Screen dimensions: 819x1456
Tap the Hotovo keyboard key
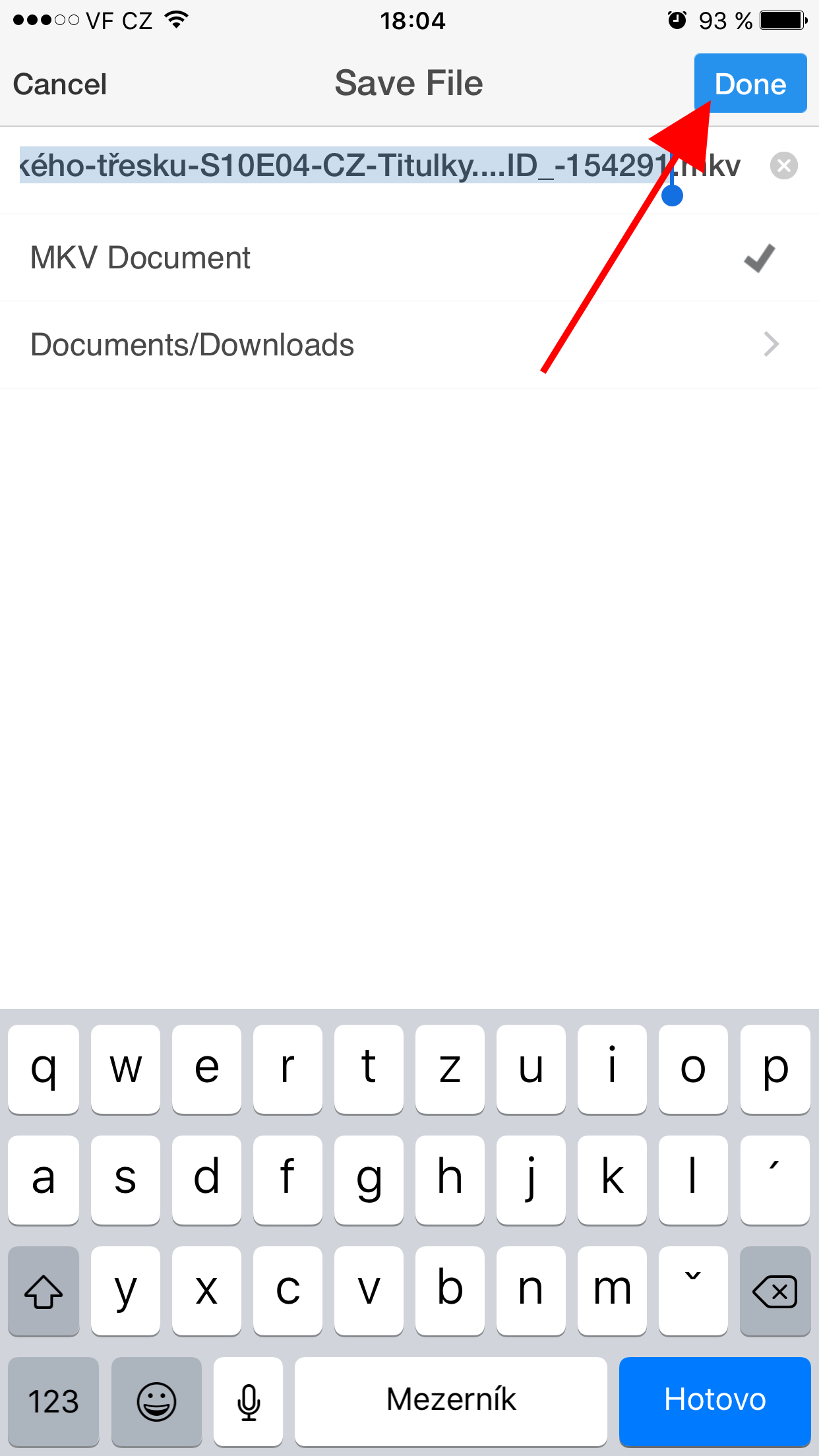coord(714,1399)
